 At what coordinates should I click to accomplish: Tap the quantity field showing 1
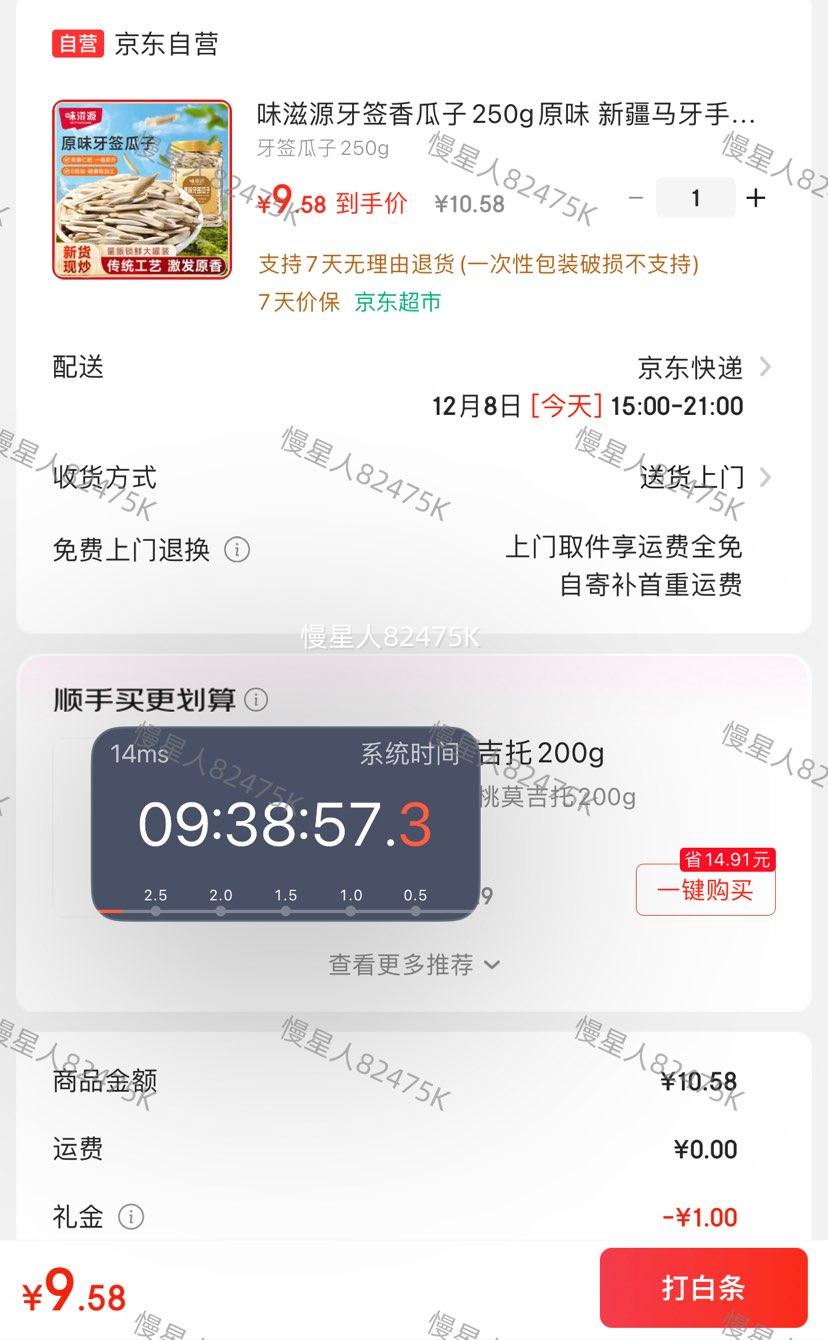696,198
